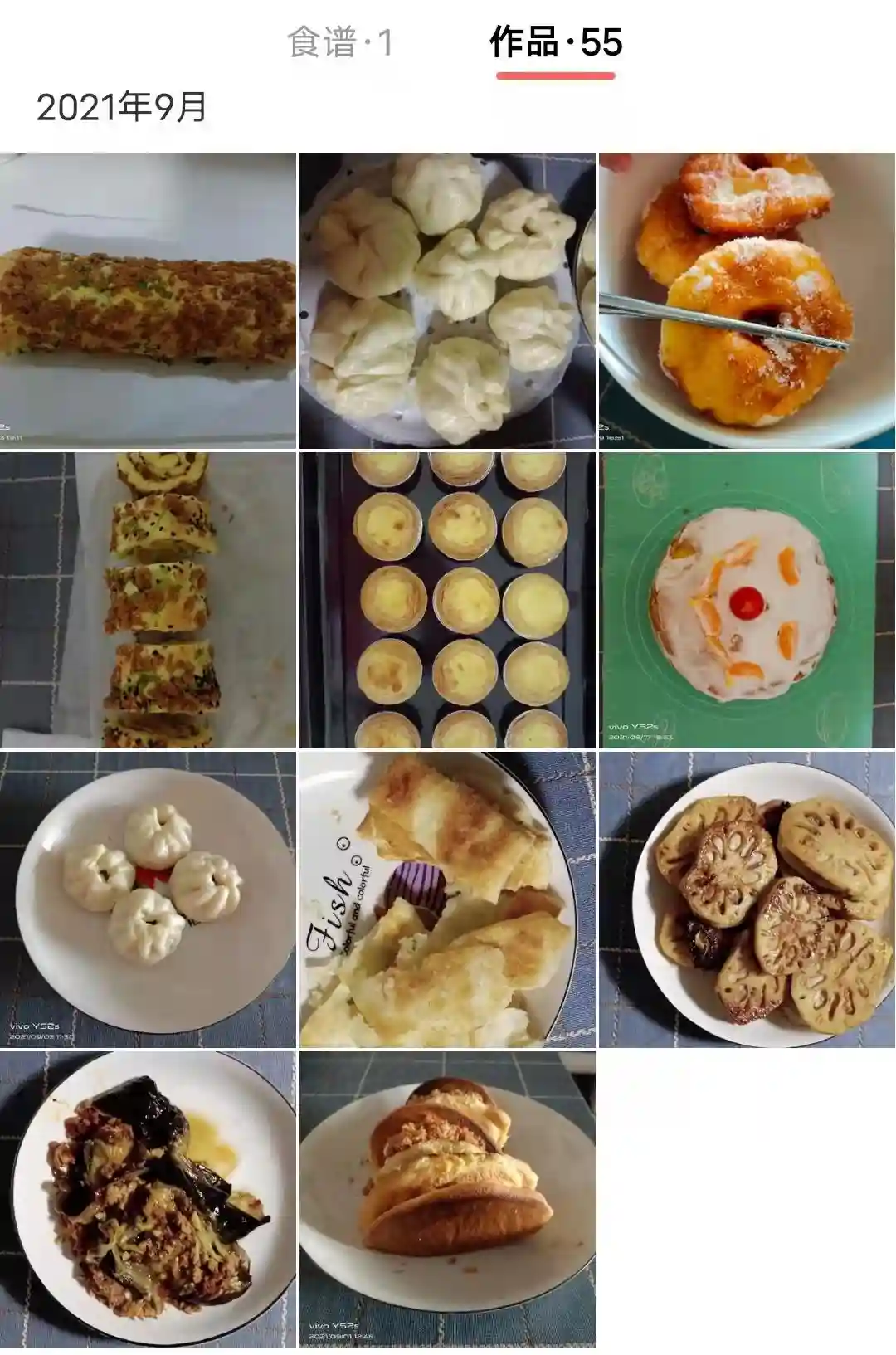Switch to the 食谱 tab
Image resolution: width=896 pixels, height=1355 pixels.
pyautogui.click(x=339, y=43)
